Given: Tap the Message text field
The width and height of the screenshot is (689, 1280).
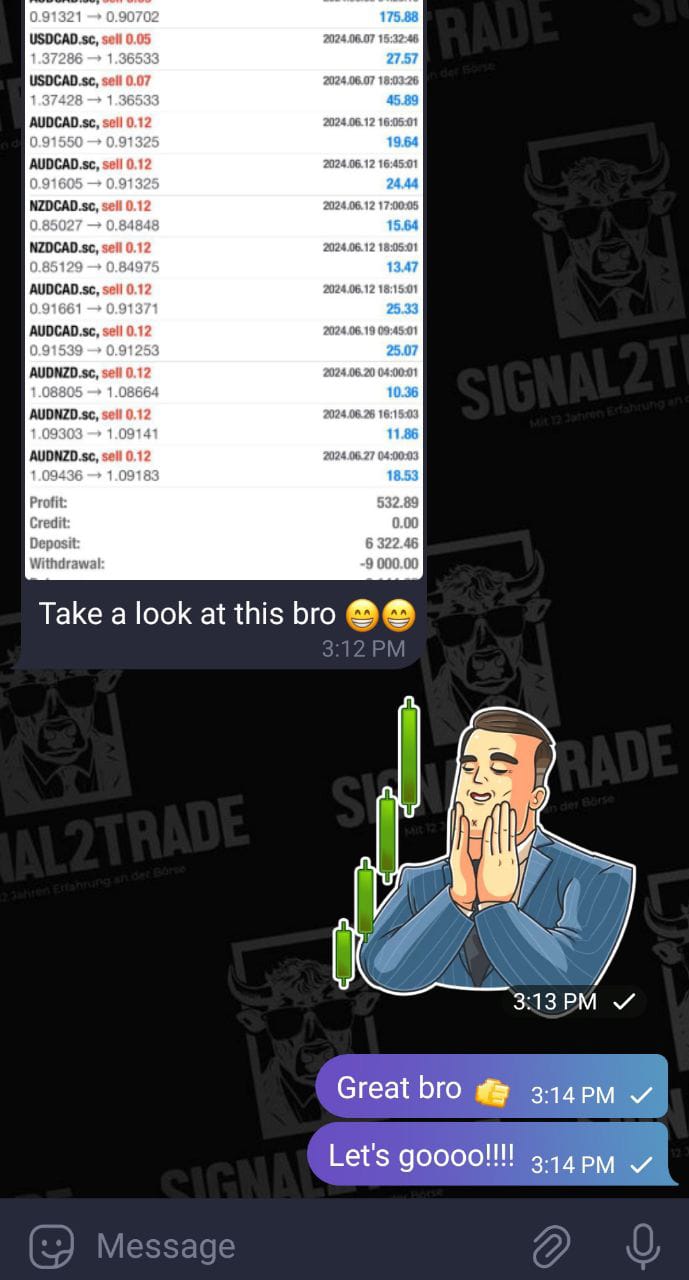Looking at the screenshot, I should tap(300, 1246).
